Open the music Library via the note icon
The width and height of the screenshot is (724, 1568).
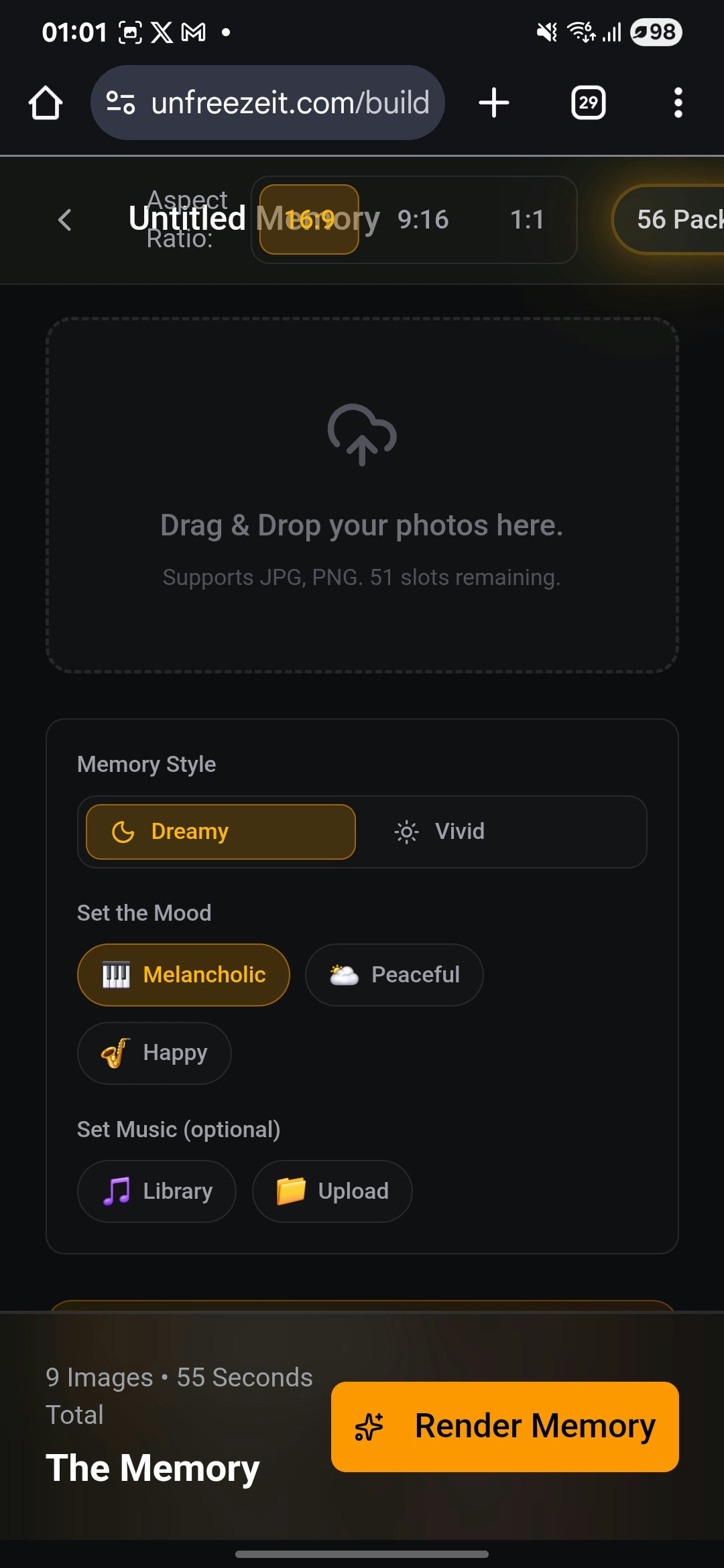117,1191
